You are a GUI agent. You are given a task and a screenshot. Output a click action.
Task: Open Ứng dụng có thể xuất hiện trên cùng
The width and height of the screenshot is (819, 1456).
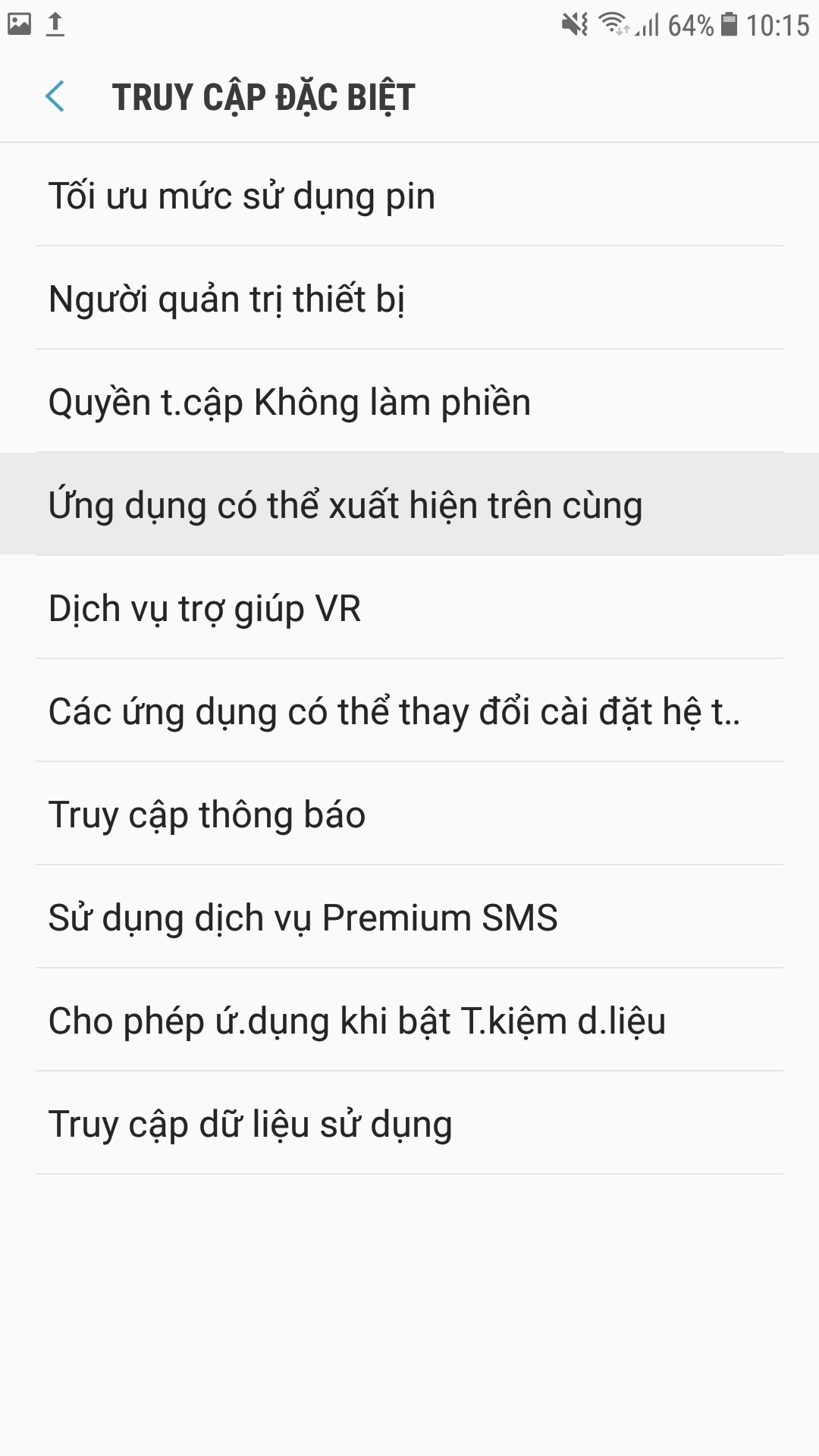click(409, 505)
